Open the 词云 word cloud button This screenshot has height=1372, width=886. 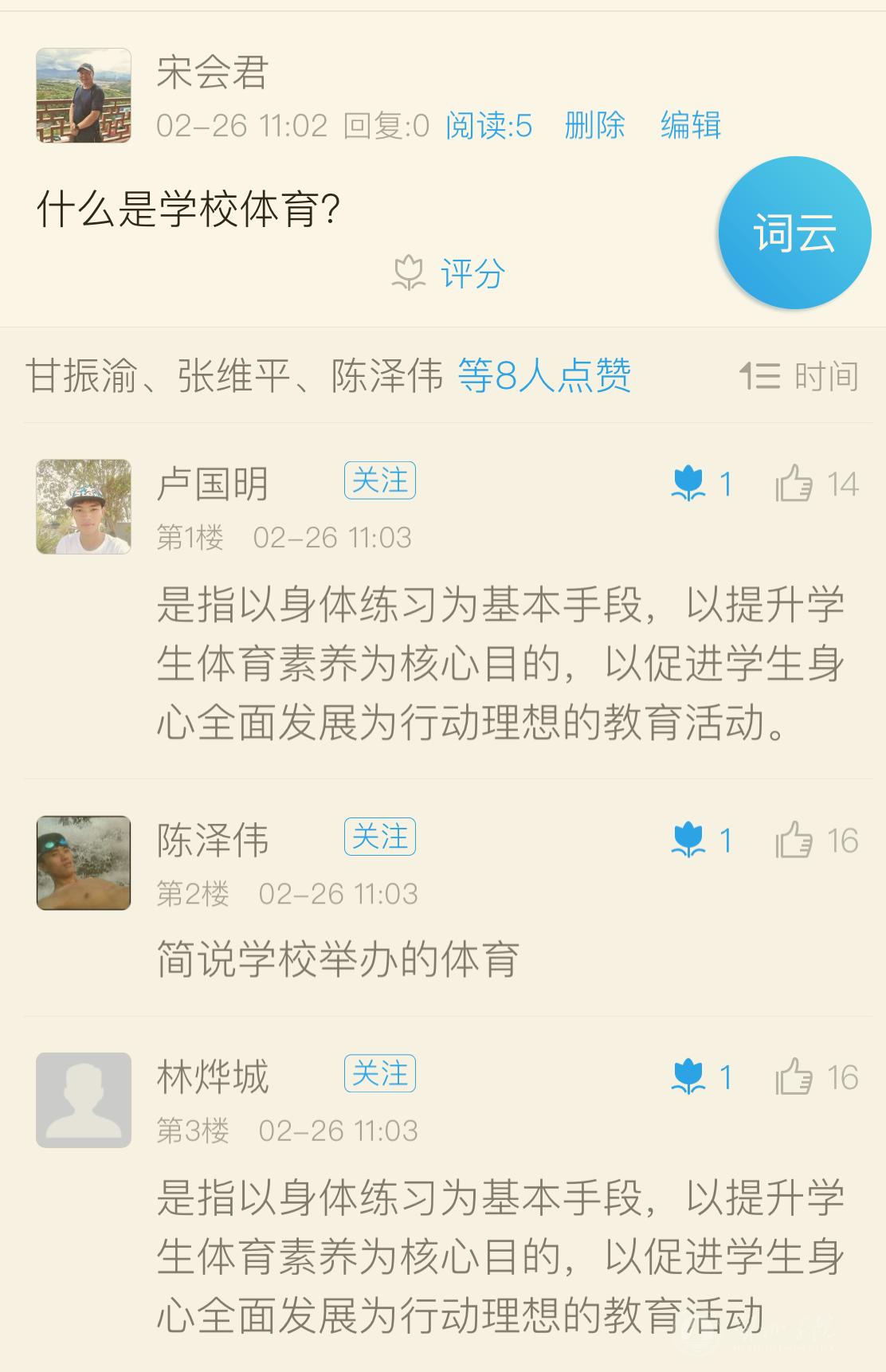click(794, 233)
